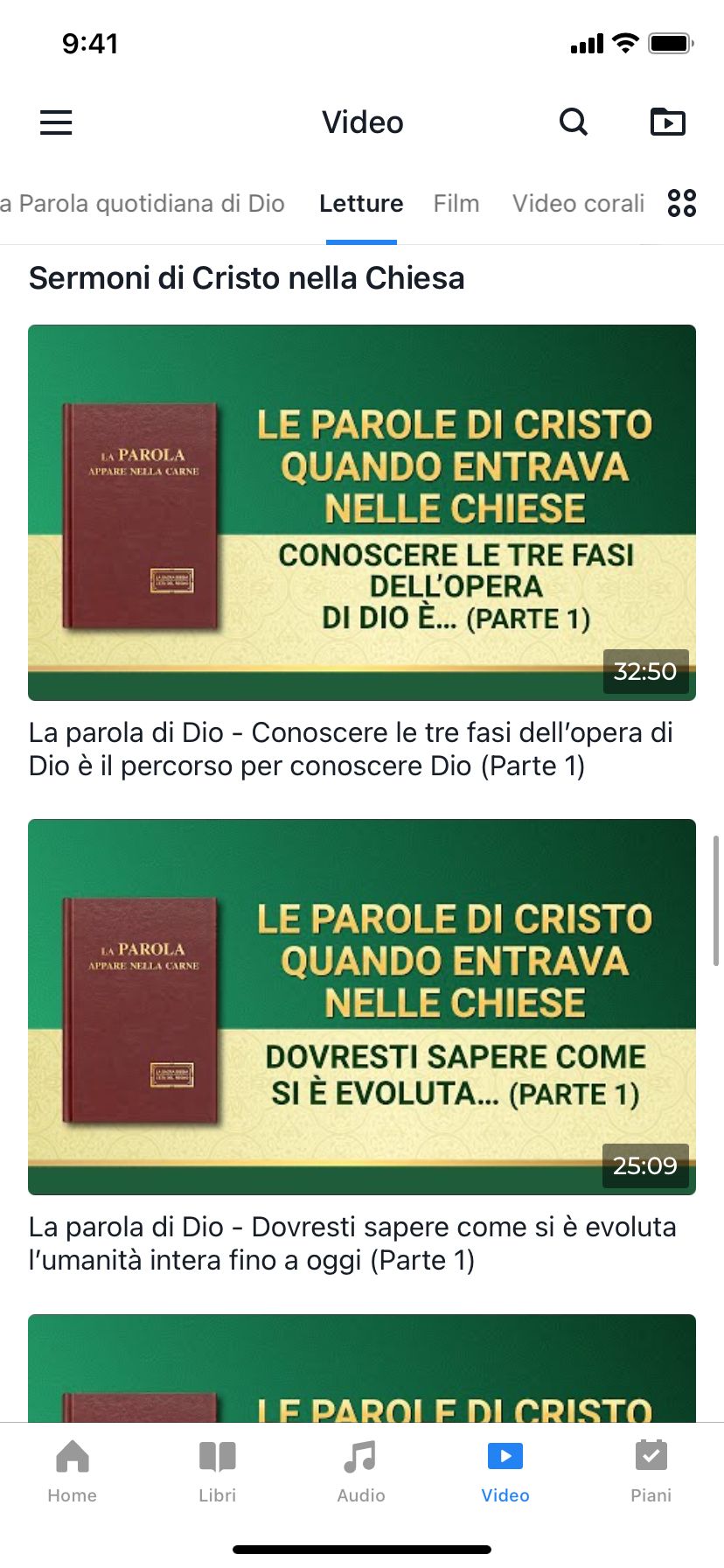Go to the Home tab
Screen dimensions: 724x1568
[x=73, y=1472]
